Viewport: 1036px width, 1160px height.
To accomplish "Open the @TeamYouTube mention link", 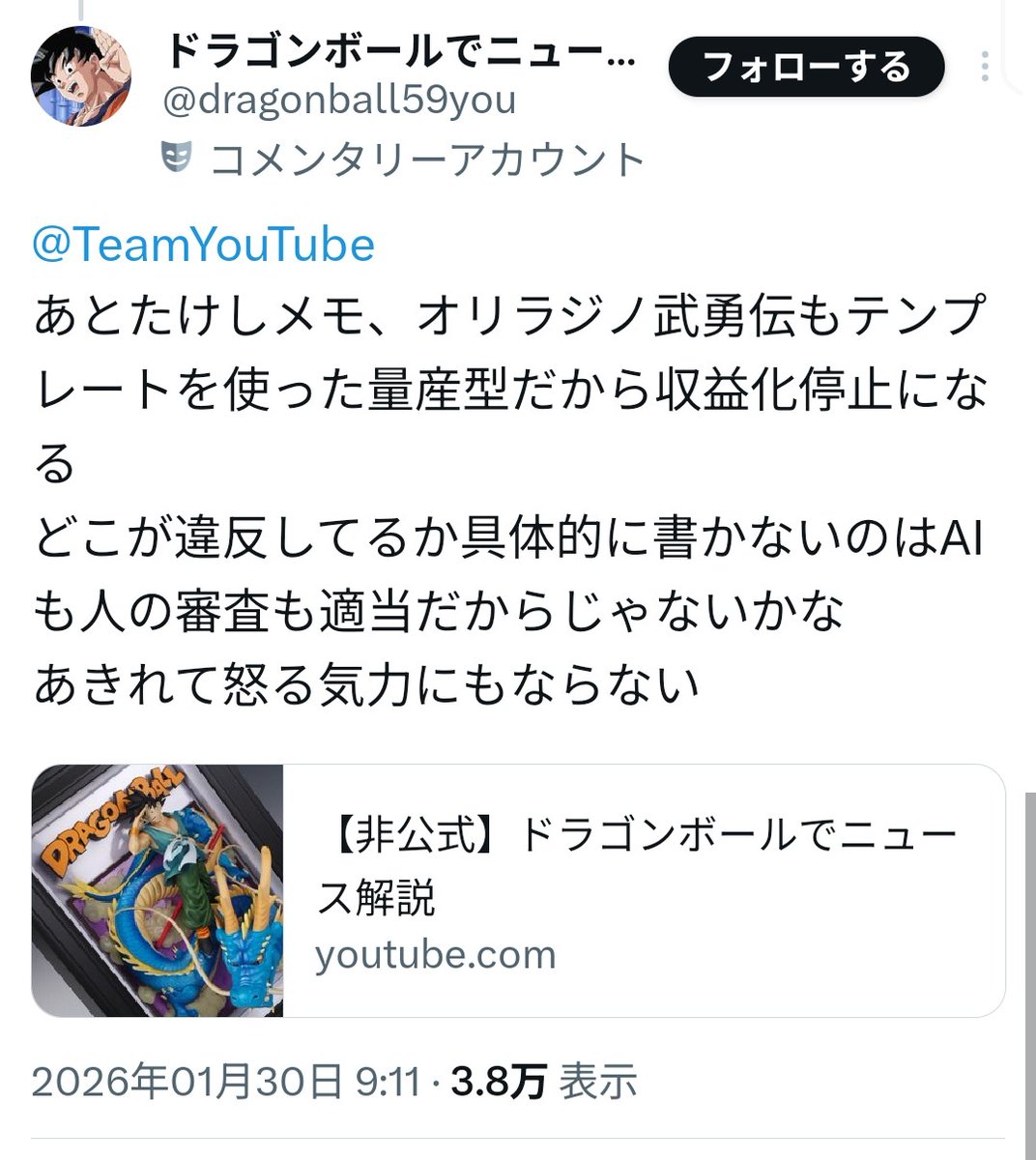I will [x=203, y=246].
